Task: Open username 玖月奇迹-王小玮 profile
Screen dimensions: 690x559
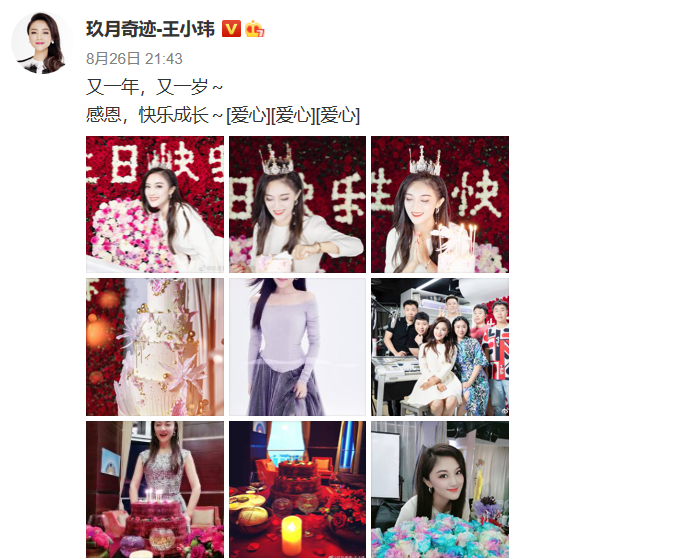Action: click(x=150, y=29)
